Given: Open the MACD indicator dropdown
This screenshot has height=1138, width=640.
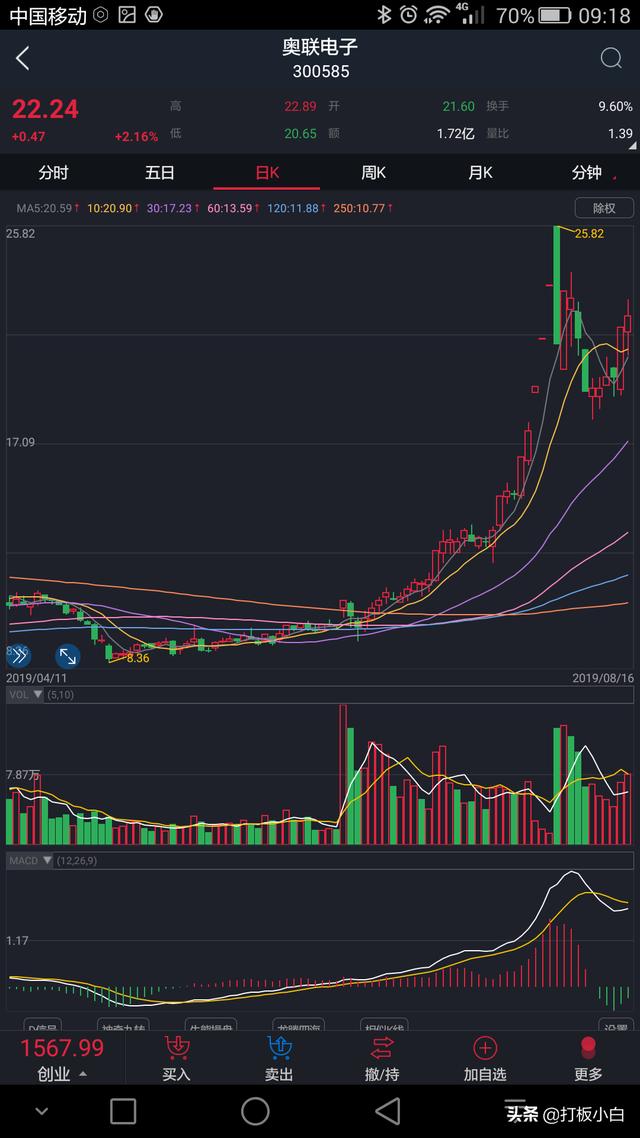Looking at the screenshot, I should click(x=31, y=860).
